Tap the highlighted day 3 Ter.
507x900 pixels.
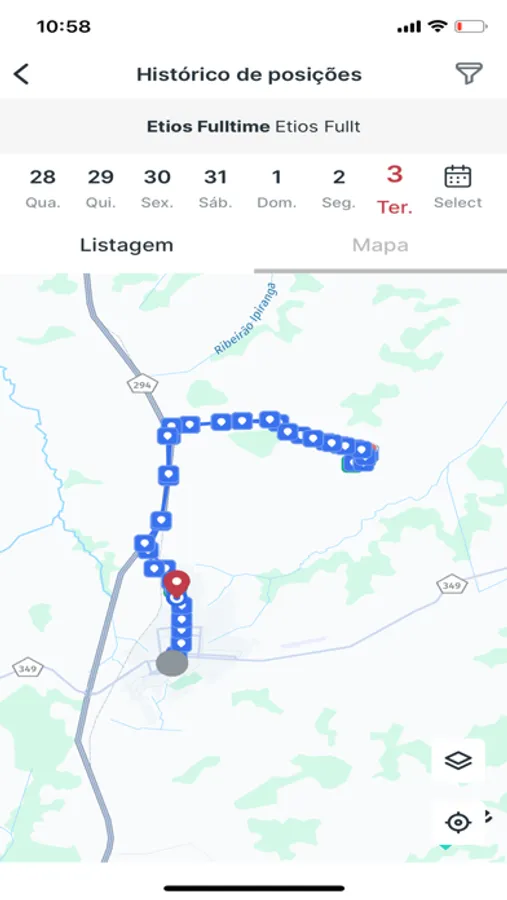(394, 189)
